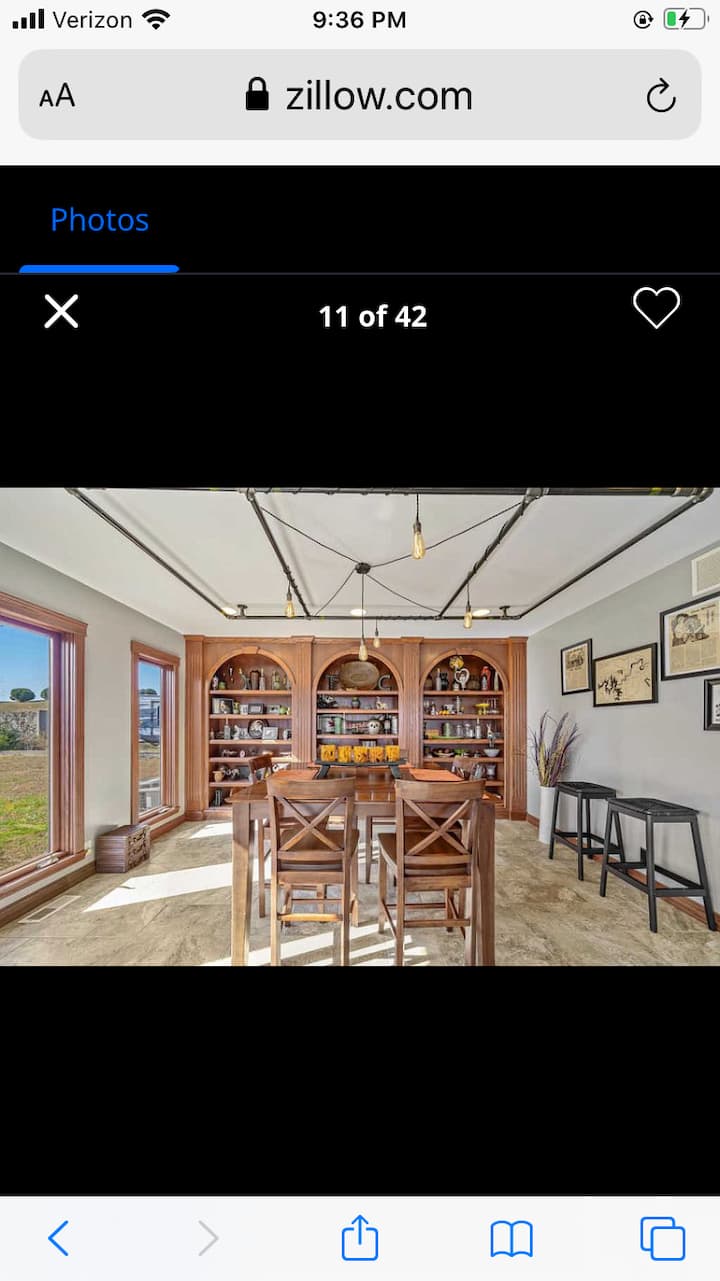The width and height of the screenshot is (720, 1281).
Task: Select the Photos tab
Action: click(x=99, y=220)
